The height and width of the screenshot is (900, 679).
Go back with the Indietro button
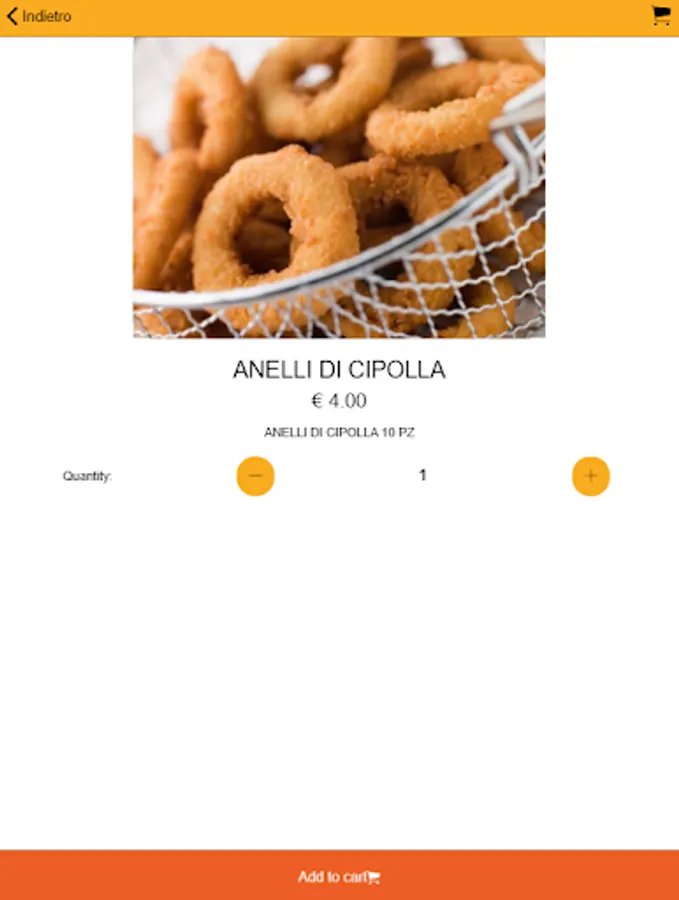[x=38, y=17]
